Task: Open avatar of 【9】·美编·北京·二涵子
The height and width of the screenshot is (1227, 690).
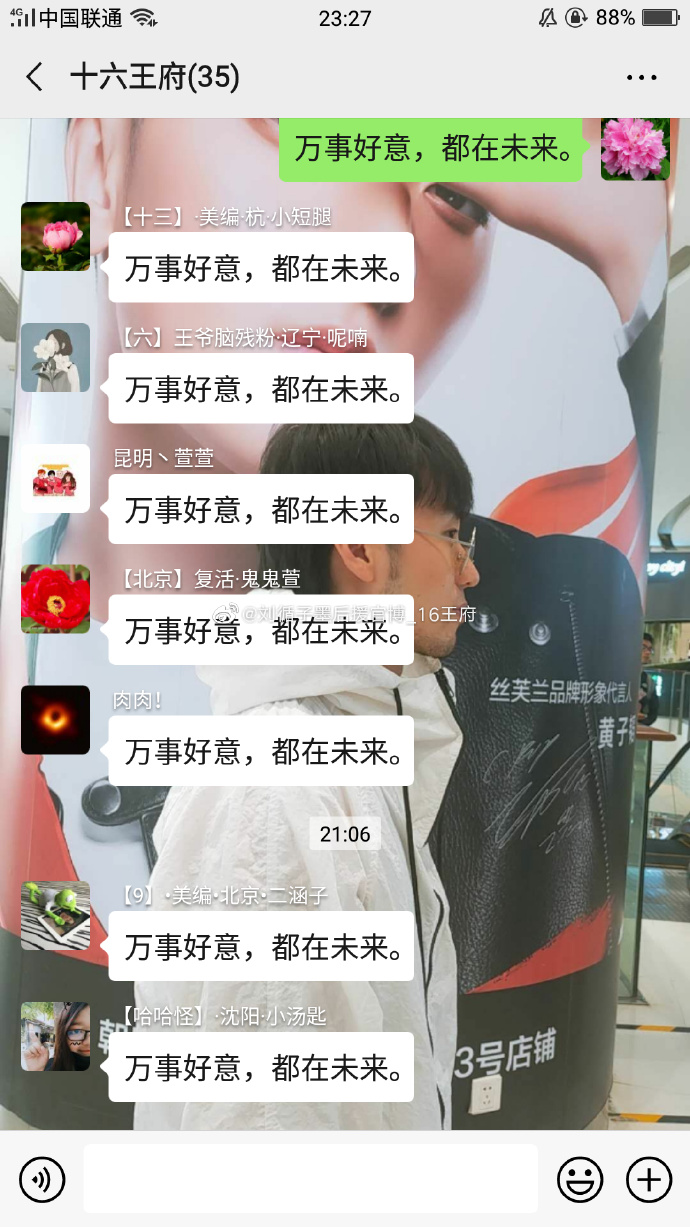Action: 56,915
